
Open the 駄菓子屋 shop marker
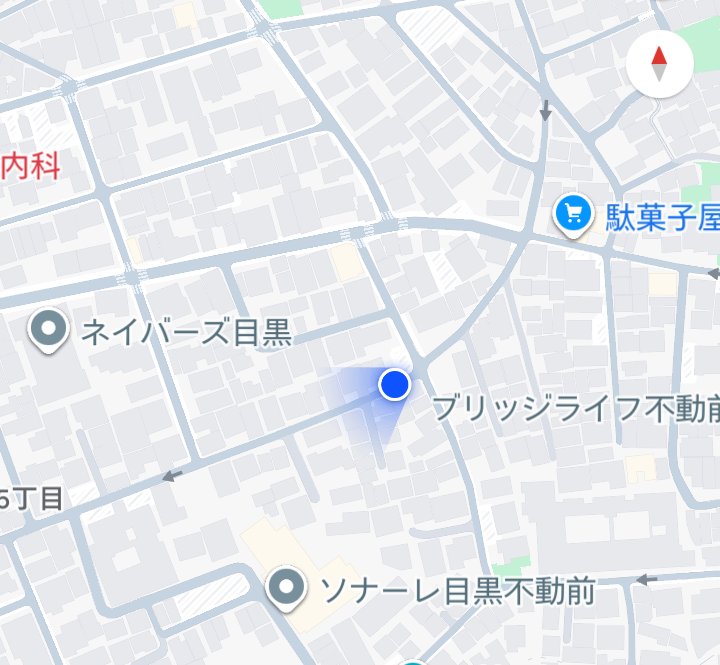click(573, 214)
